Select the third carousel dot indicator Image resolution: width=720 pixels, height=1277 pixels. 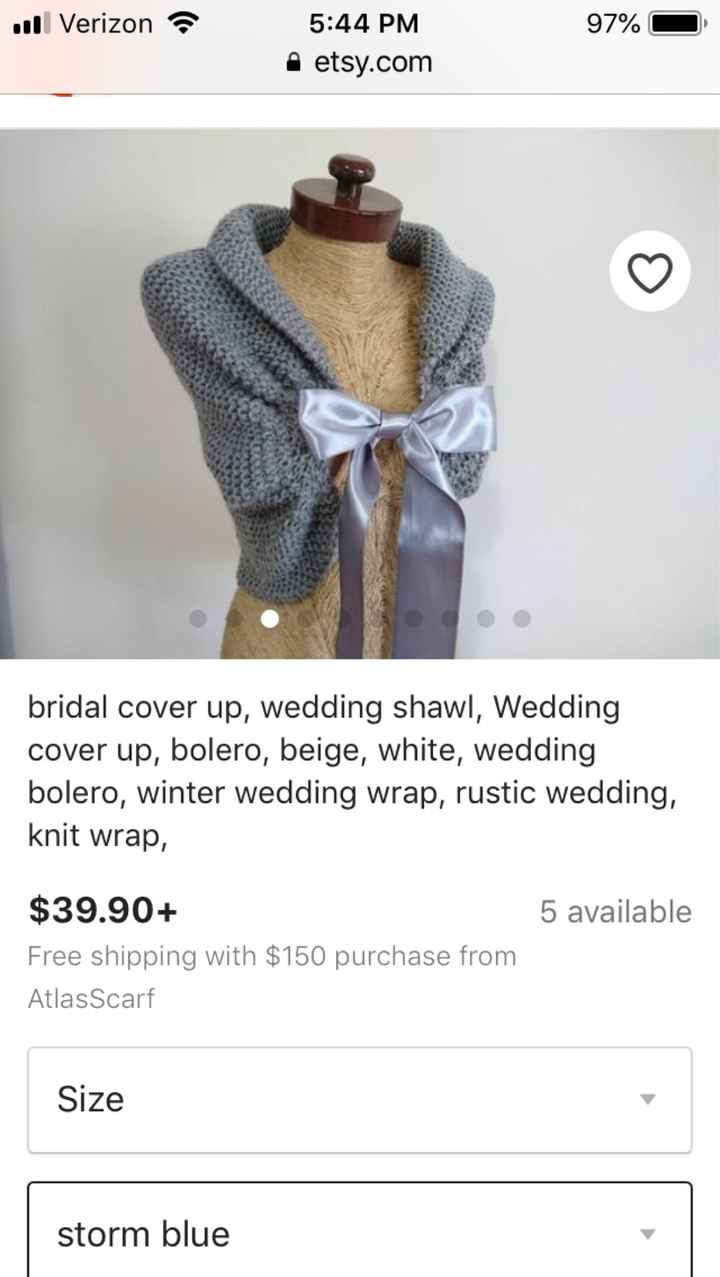click(269, 618)
